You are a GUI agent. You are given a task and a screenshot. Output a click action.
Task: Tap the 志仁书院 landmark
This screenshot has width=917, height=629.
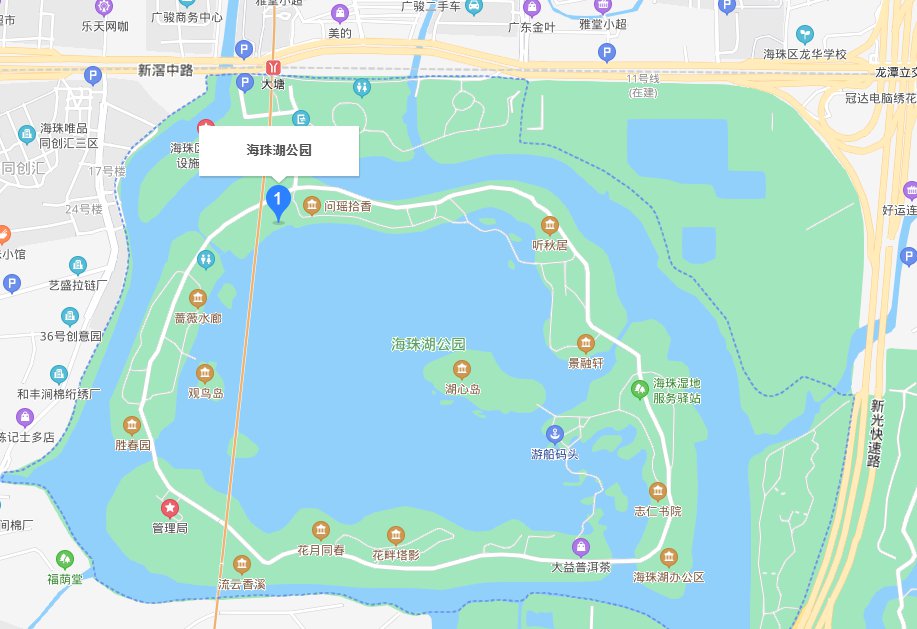[657, 490]
